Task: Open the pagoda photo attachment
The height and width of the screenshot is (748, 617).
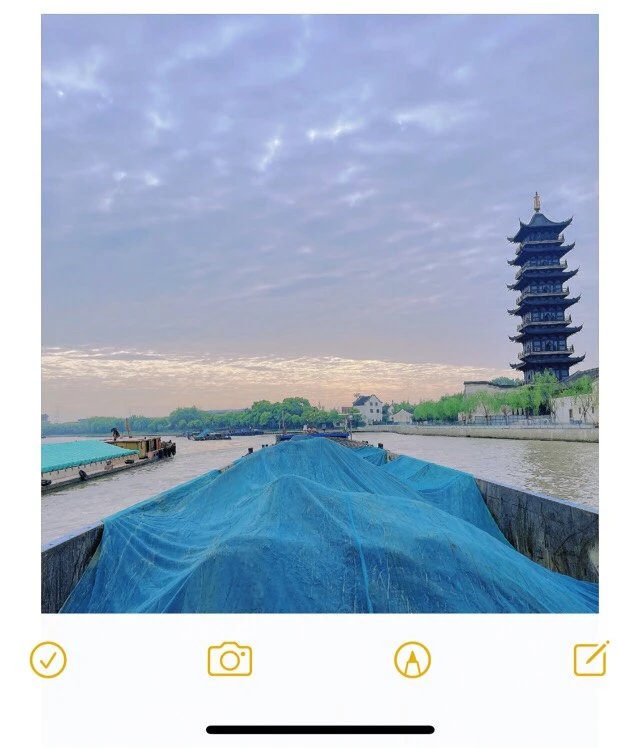Action: tap(320, 313)
